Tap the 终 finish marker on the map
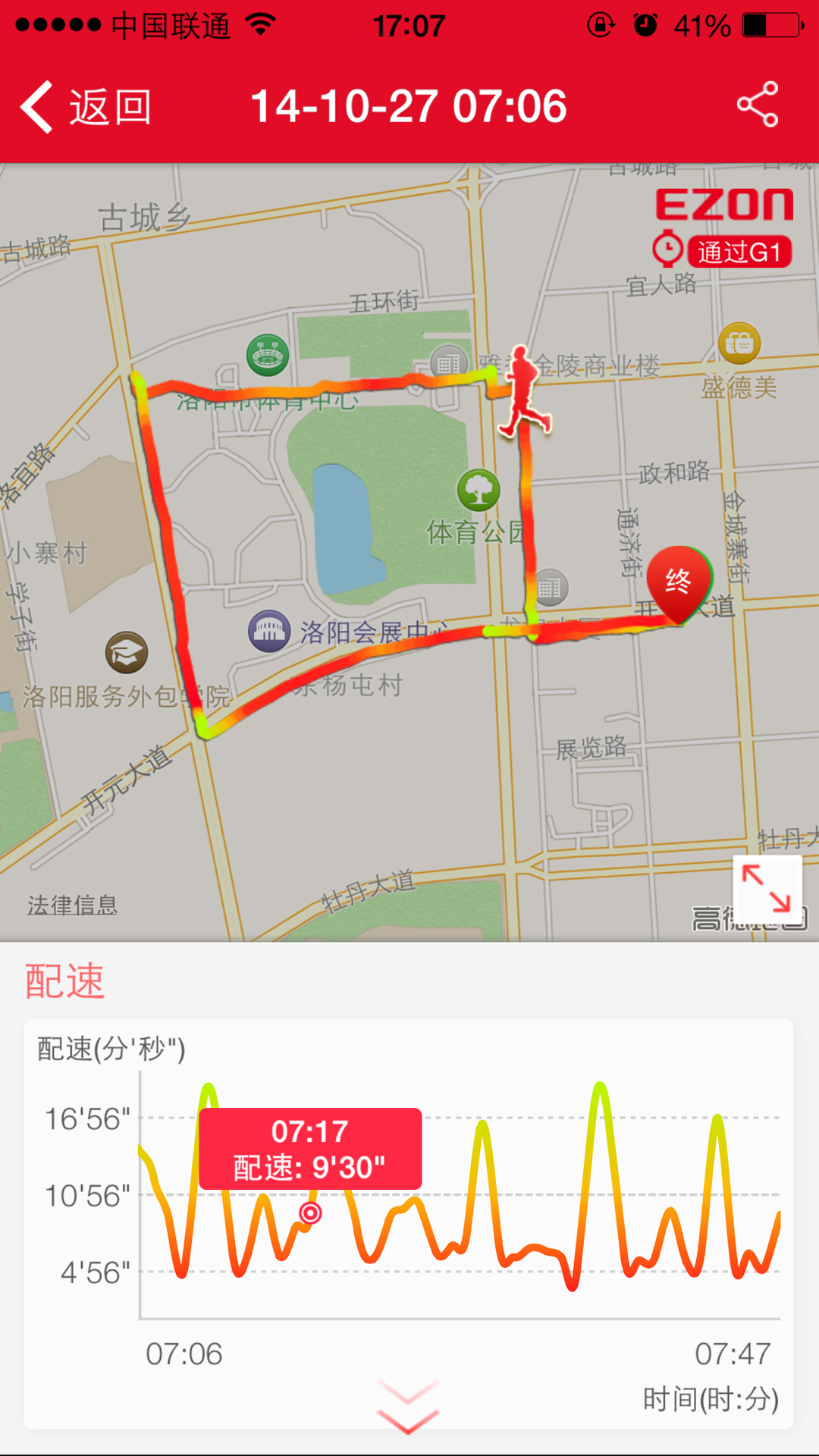The width and height of the screenshot is (819, 1456). click(x=679, y=582)
